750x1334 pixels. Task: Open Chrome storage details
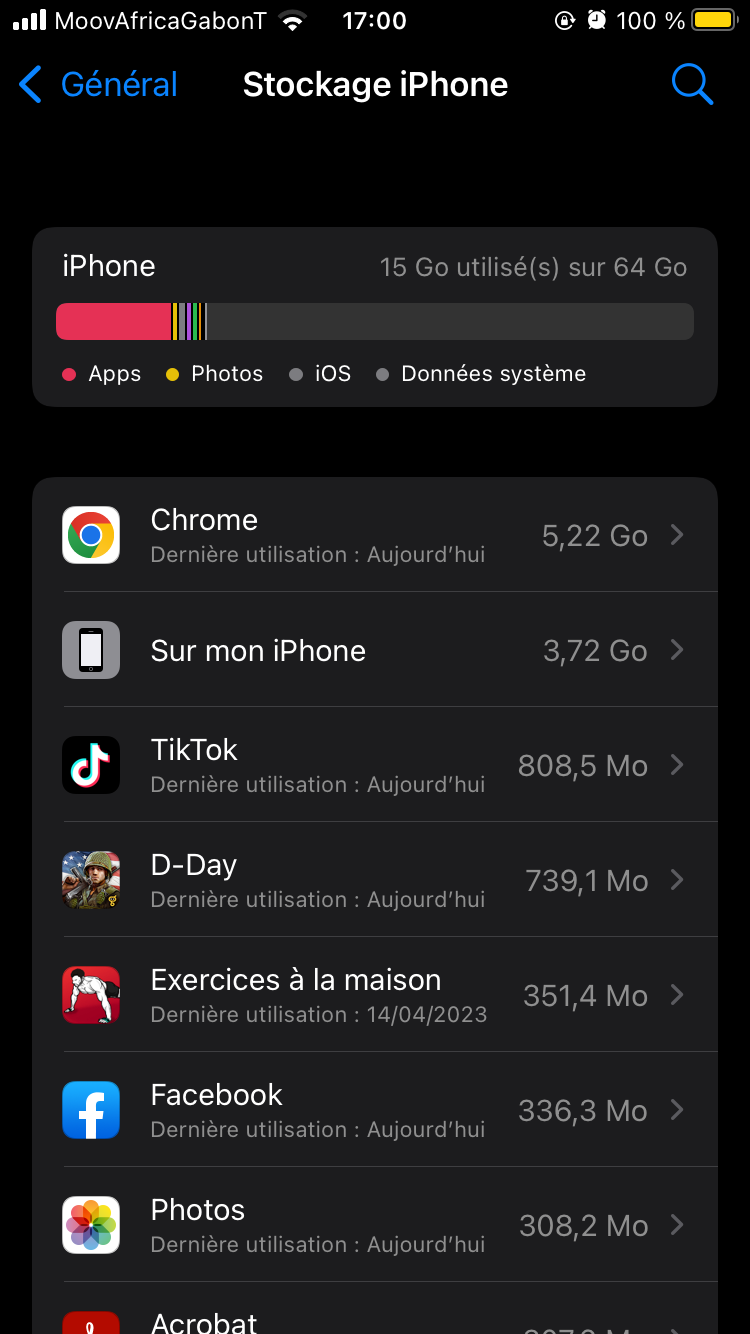pyautogui.click(x=375, y=535)
